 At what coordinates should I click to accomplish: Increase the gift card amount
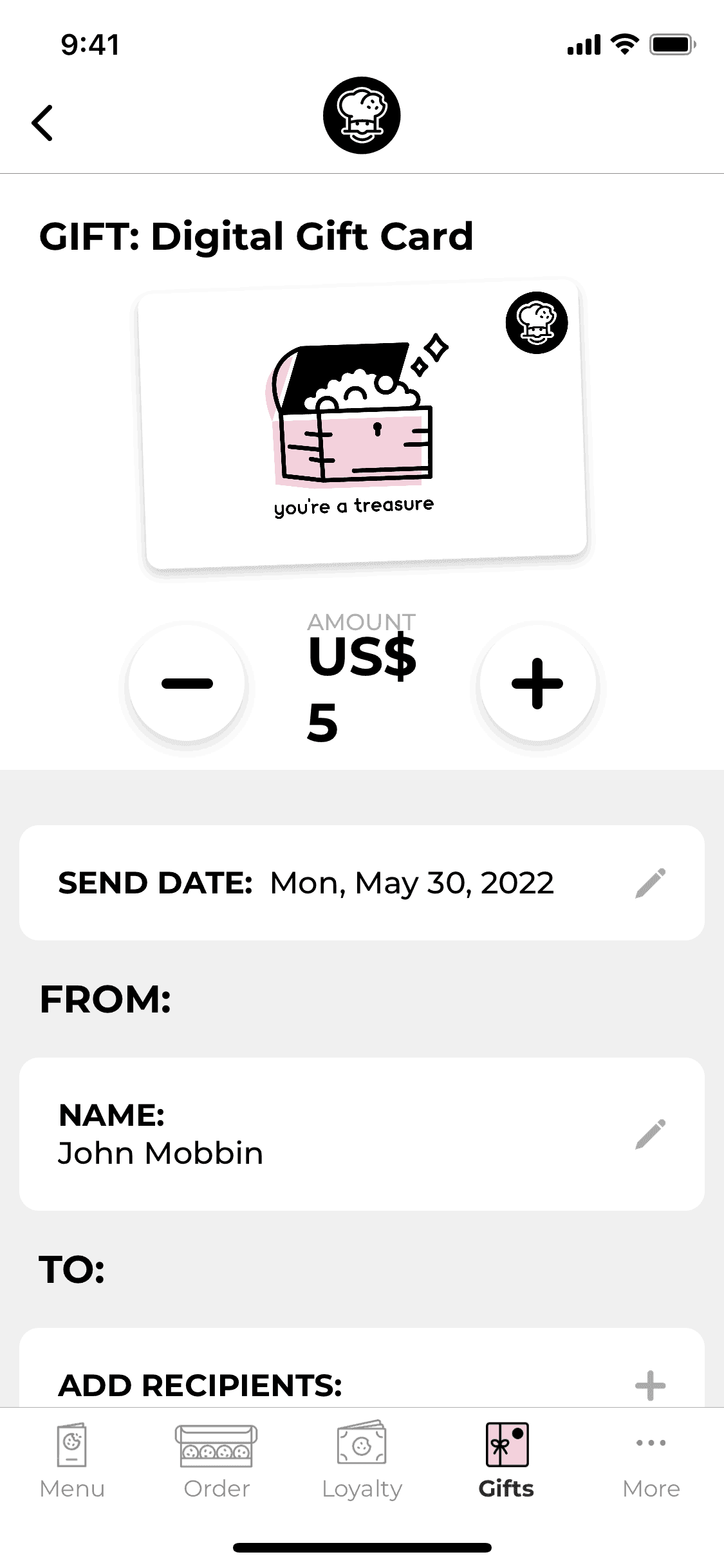(537, 684)
